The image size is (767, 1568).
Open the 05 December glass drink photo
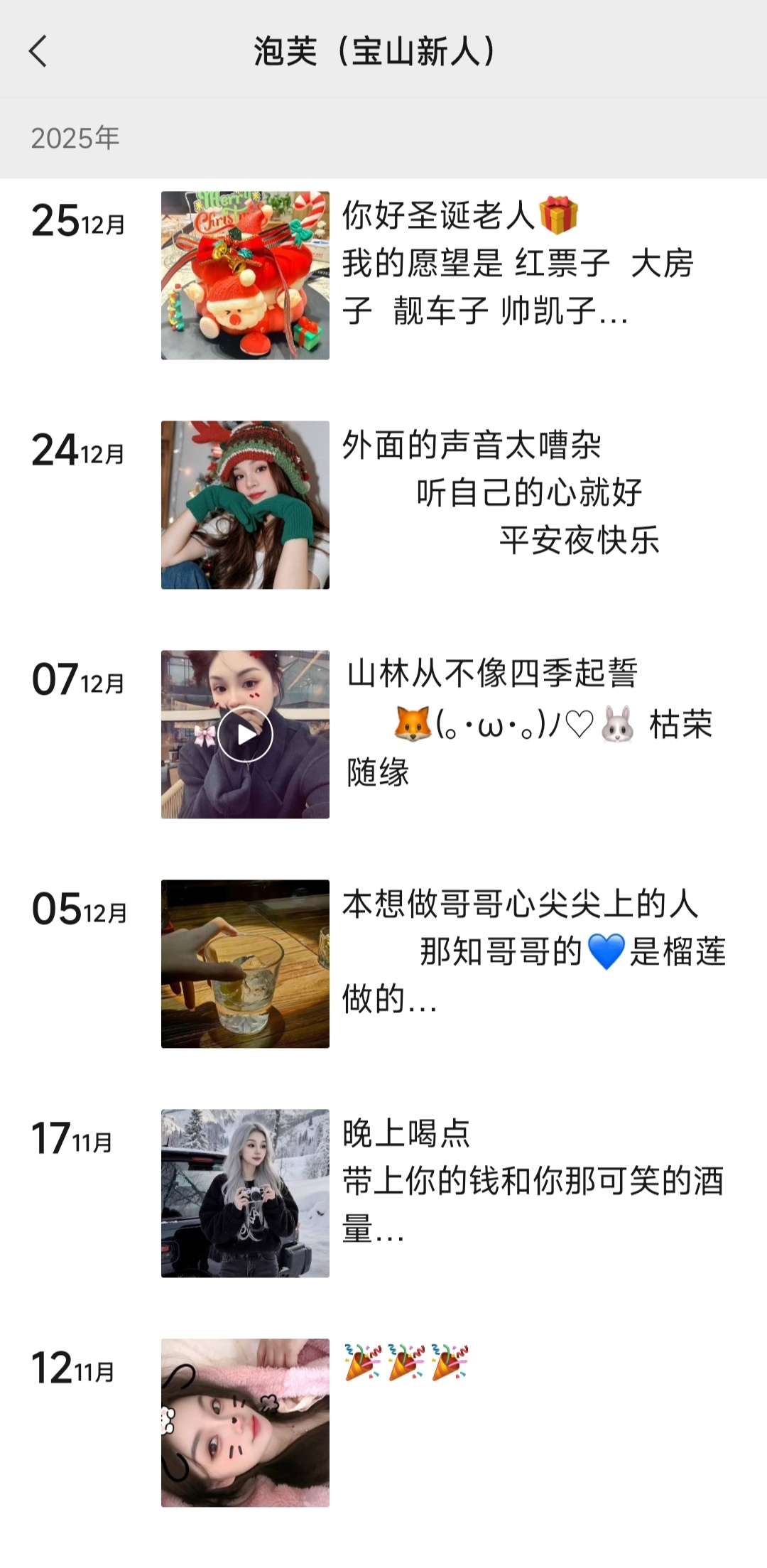(245, 963)
